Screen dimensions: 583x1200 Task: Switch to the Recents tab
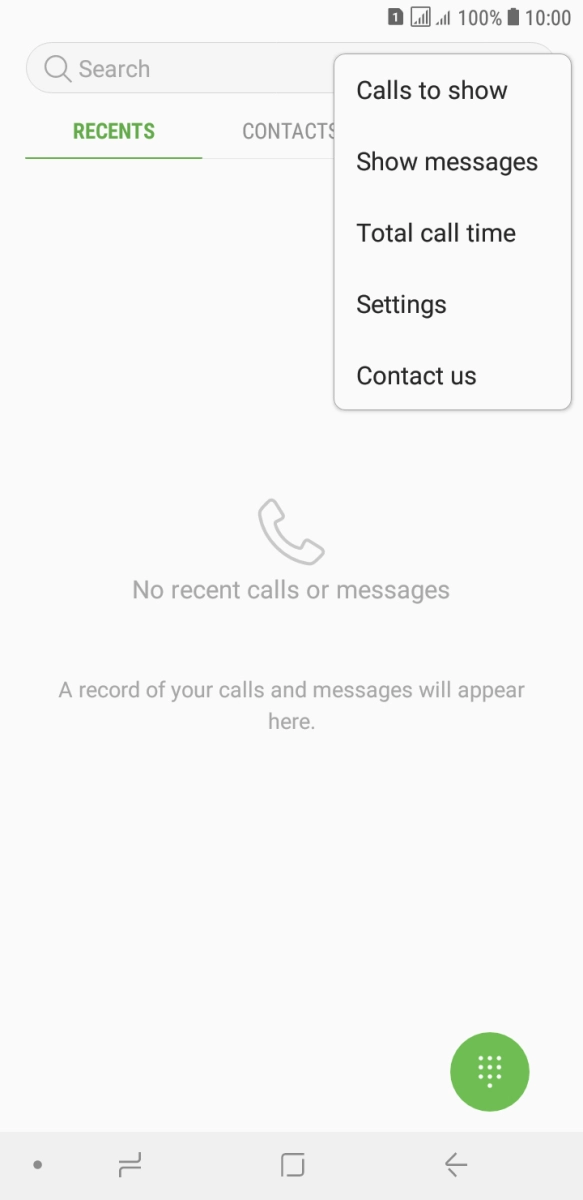(114, 131)
